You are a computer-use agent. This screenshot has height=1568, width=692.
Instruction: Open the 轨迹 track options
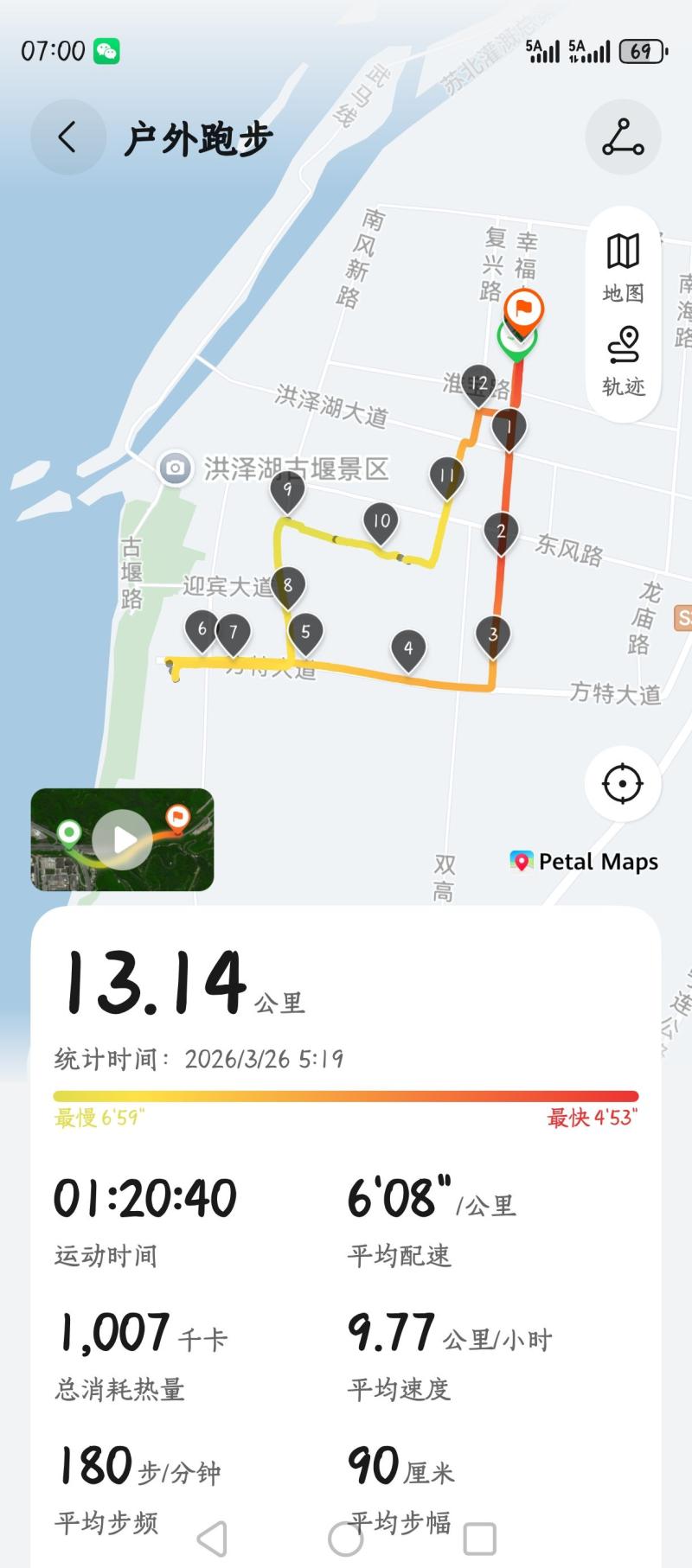click(623, 361)
